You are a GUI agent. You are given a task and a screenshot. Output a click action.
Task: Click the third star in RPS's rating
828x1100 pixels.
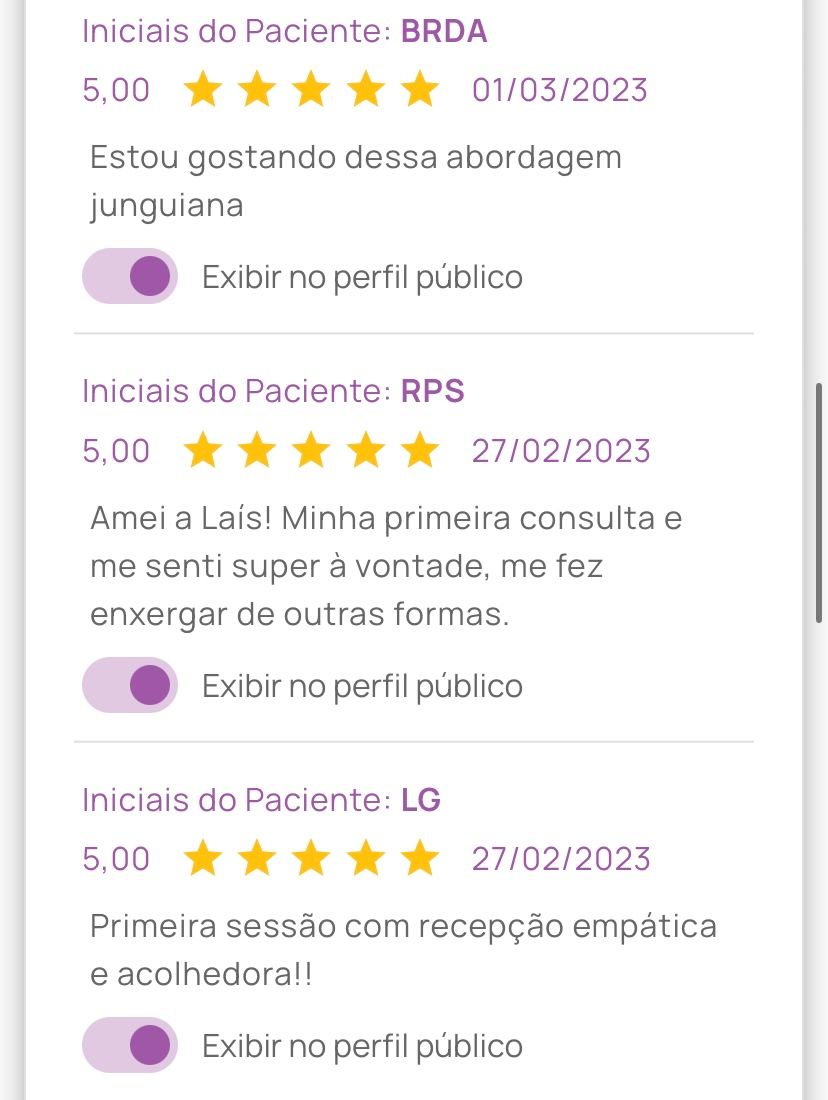312,450
